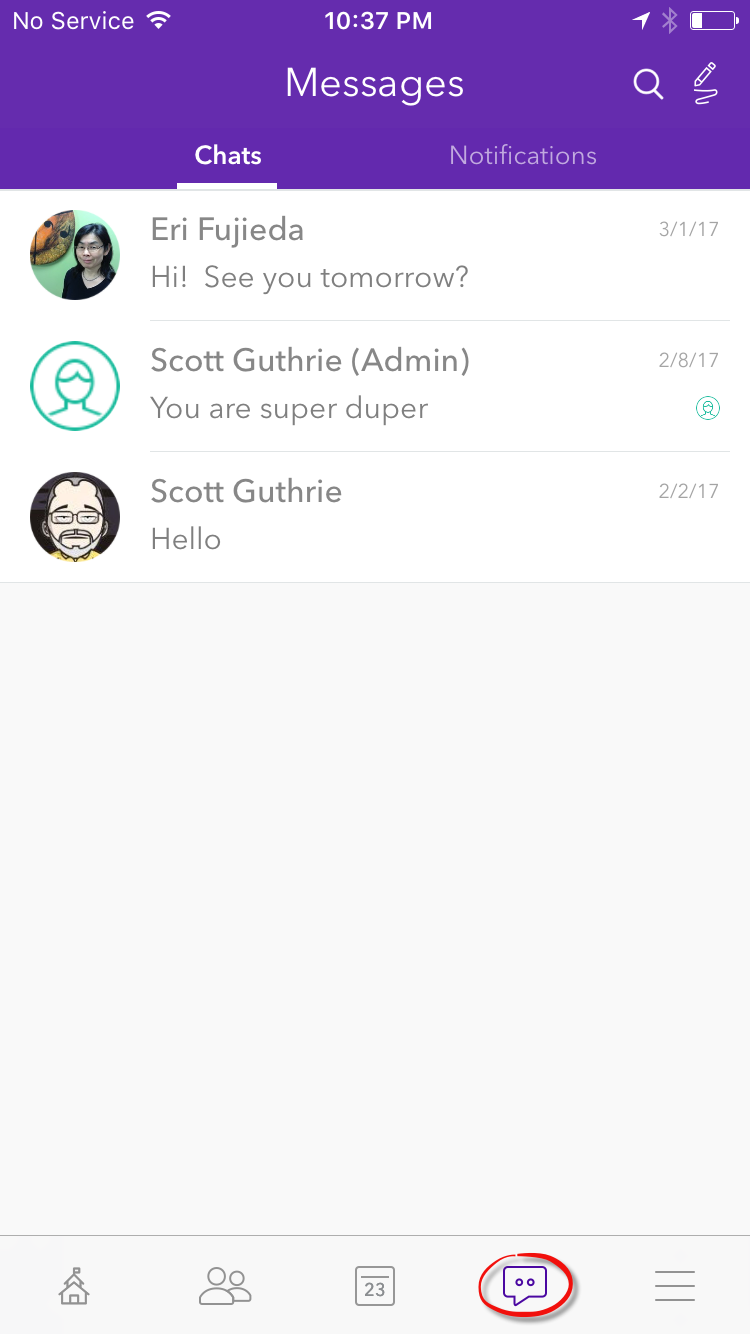
Task: Switch to the Notifications tab
Action: tap(522, 156)
